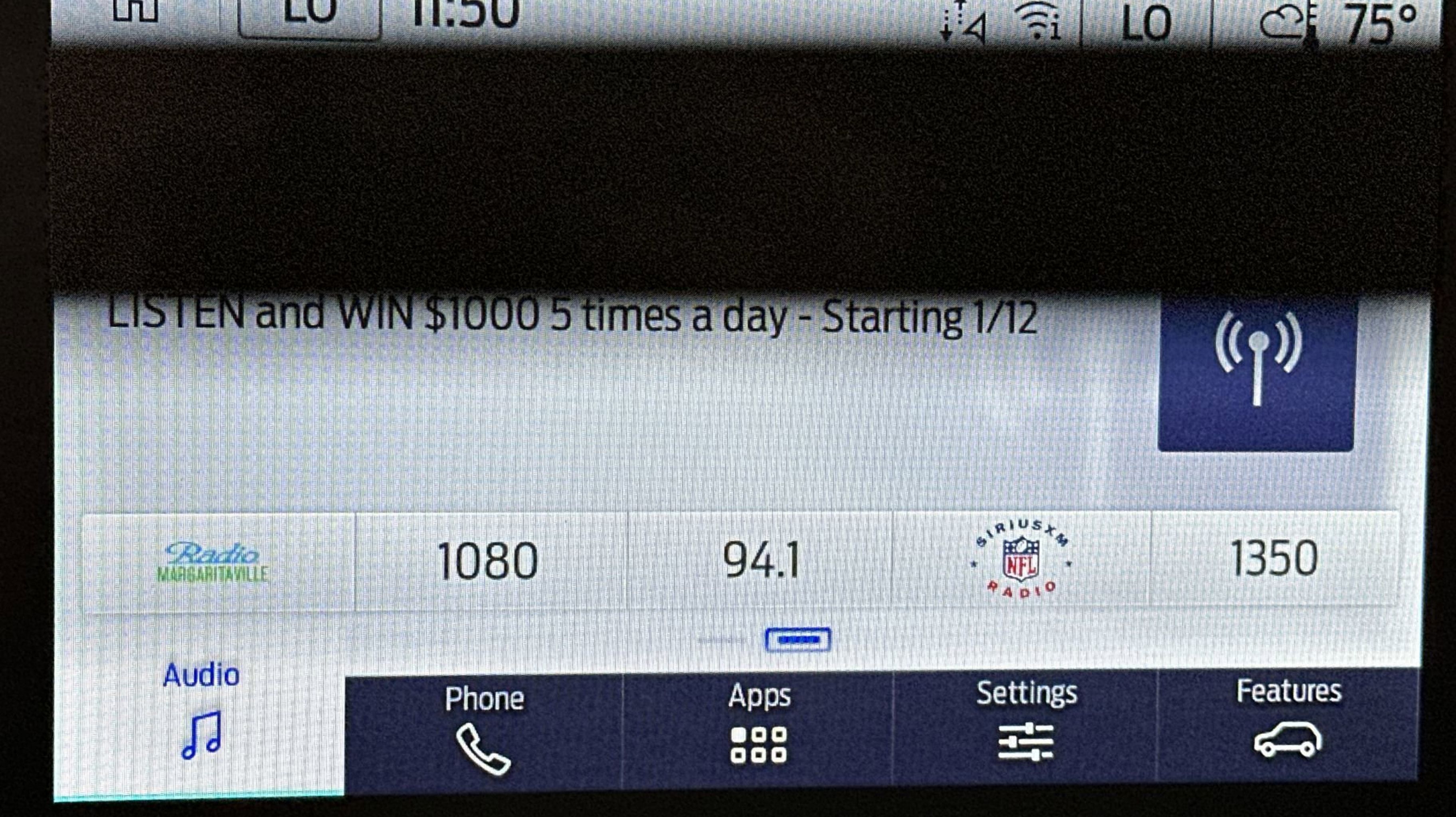1456x817 pixels.
Task: Select the SiriusXM NFL Radio preset
Action: (x=1021, y=559)
